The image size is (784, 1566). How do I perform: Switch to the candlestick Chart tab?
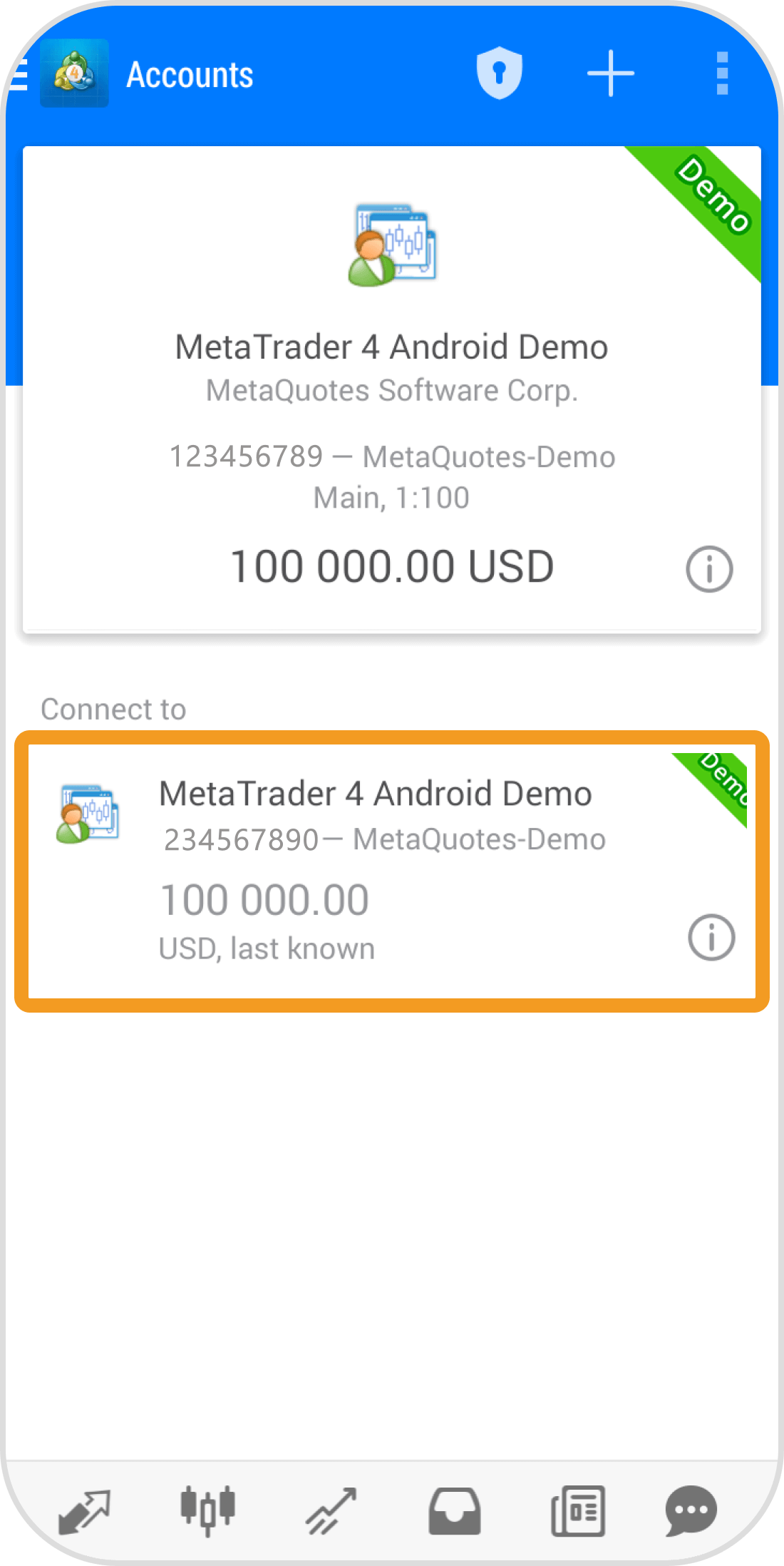click(207, 1510)
